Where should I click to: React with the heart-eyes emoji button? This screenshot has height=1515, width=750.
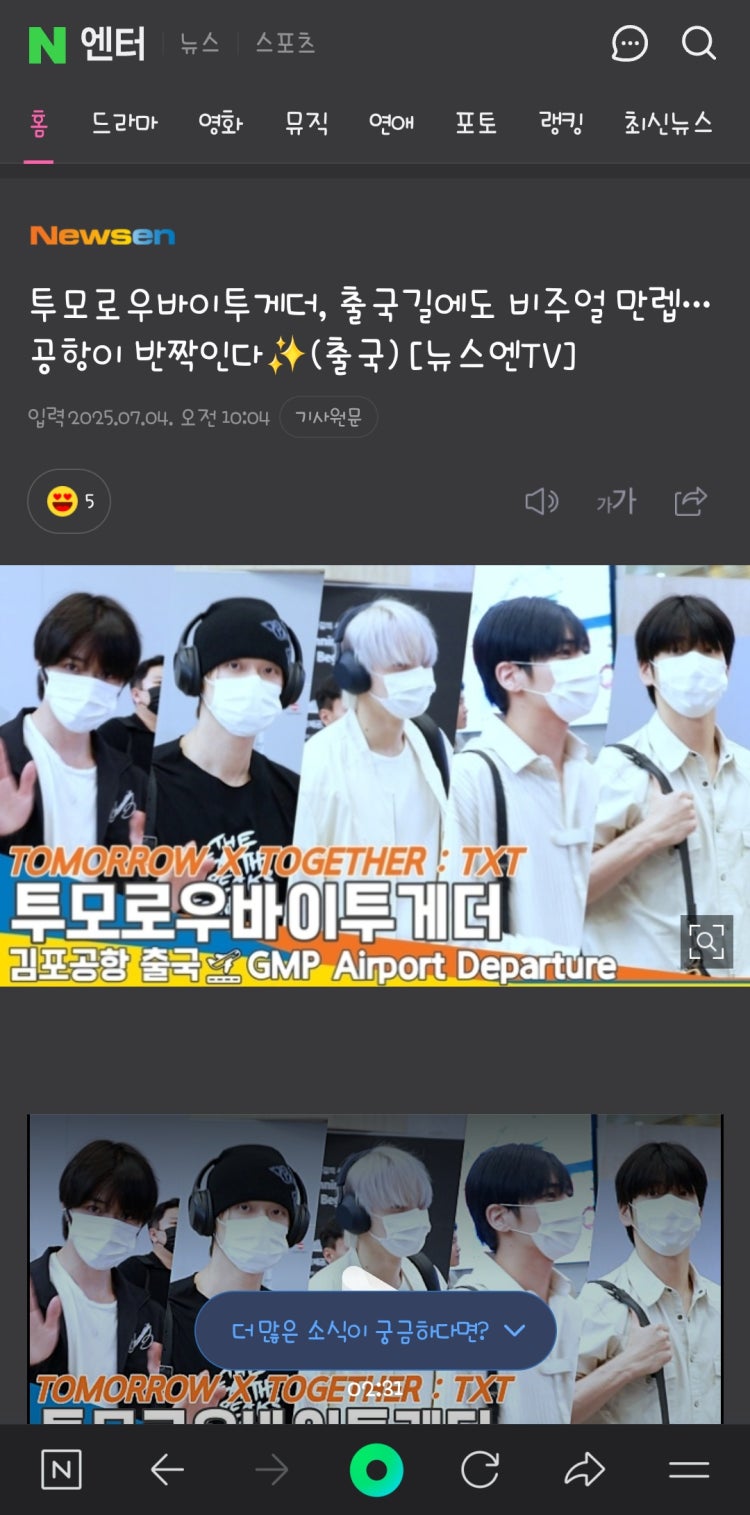(69, 501)
